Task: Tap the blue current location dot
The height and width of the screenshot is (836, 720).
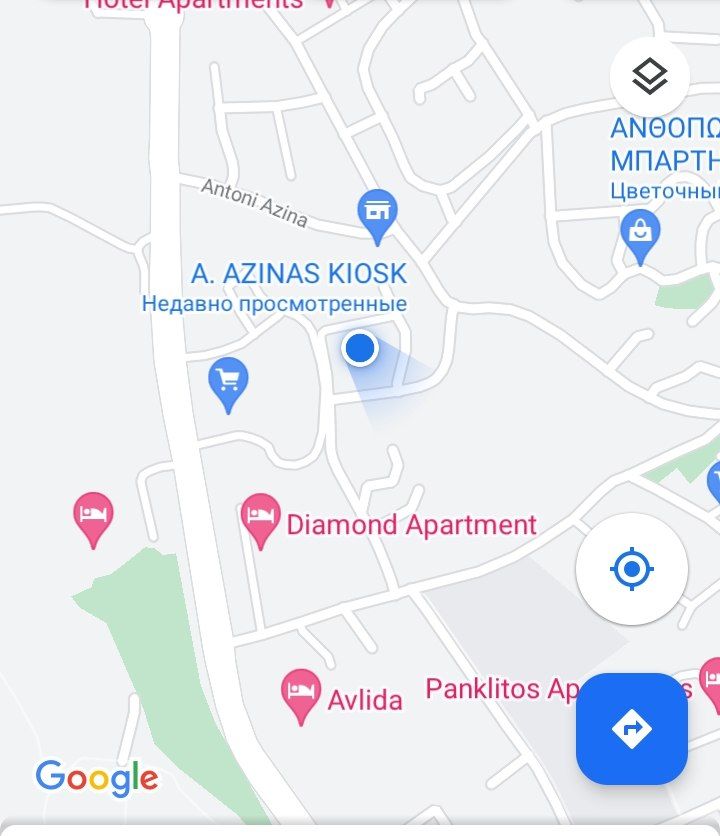Action: [x=359, y=348]
